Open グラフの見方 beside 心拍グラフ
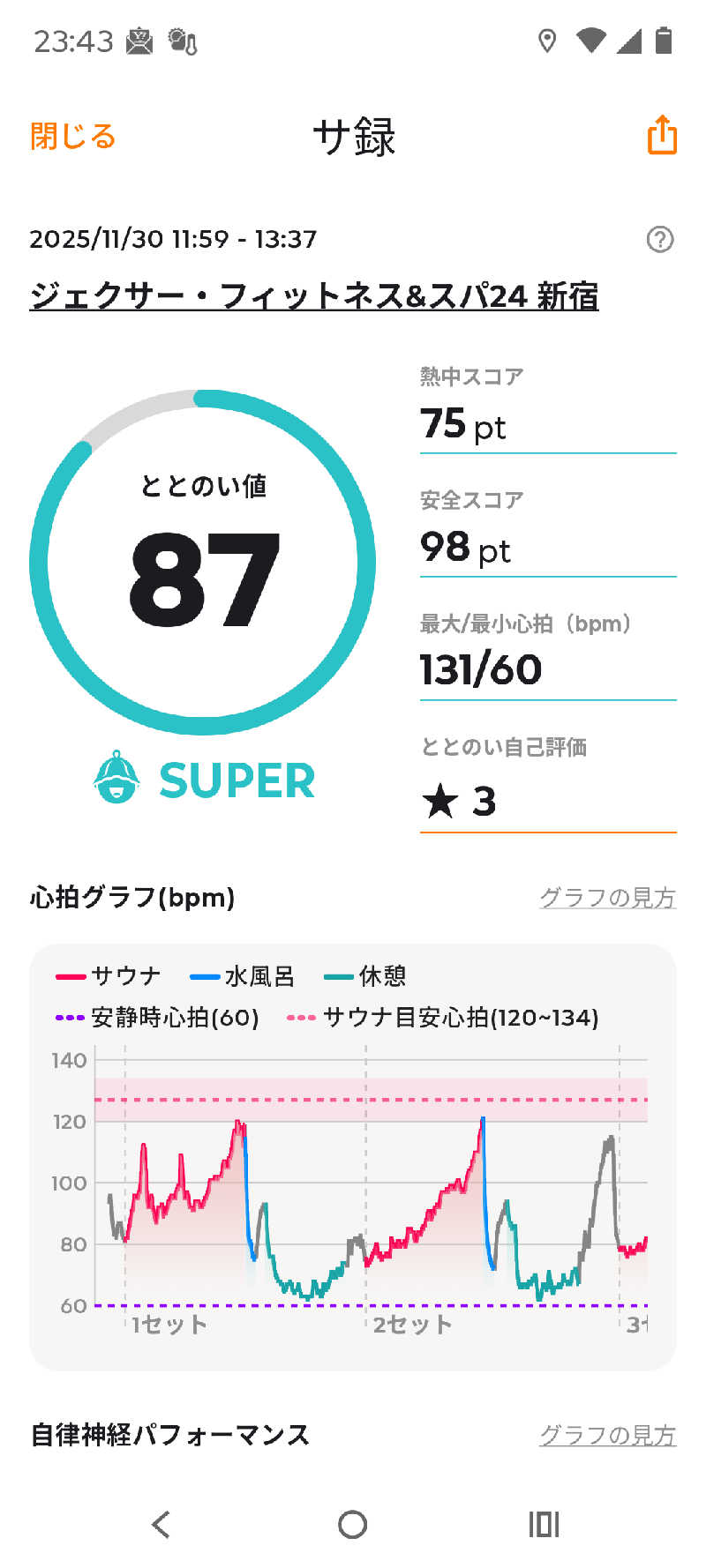 [x=607, y=898]
